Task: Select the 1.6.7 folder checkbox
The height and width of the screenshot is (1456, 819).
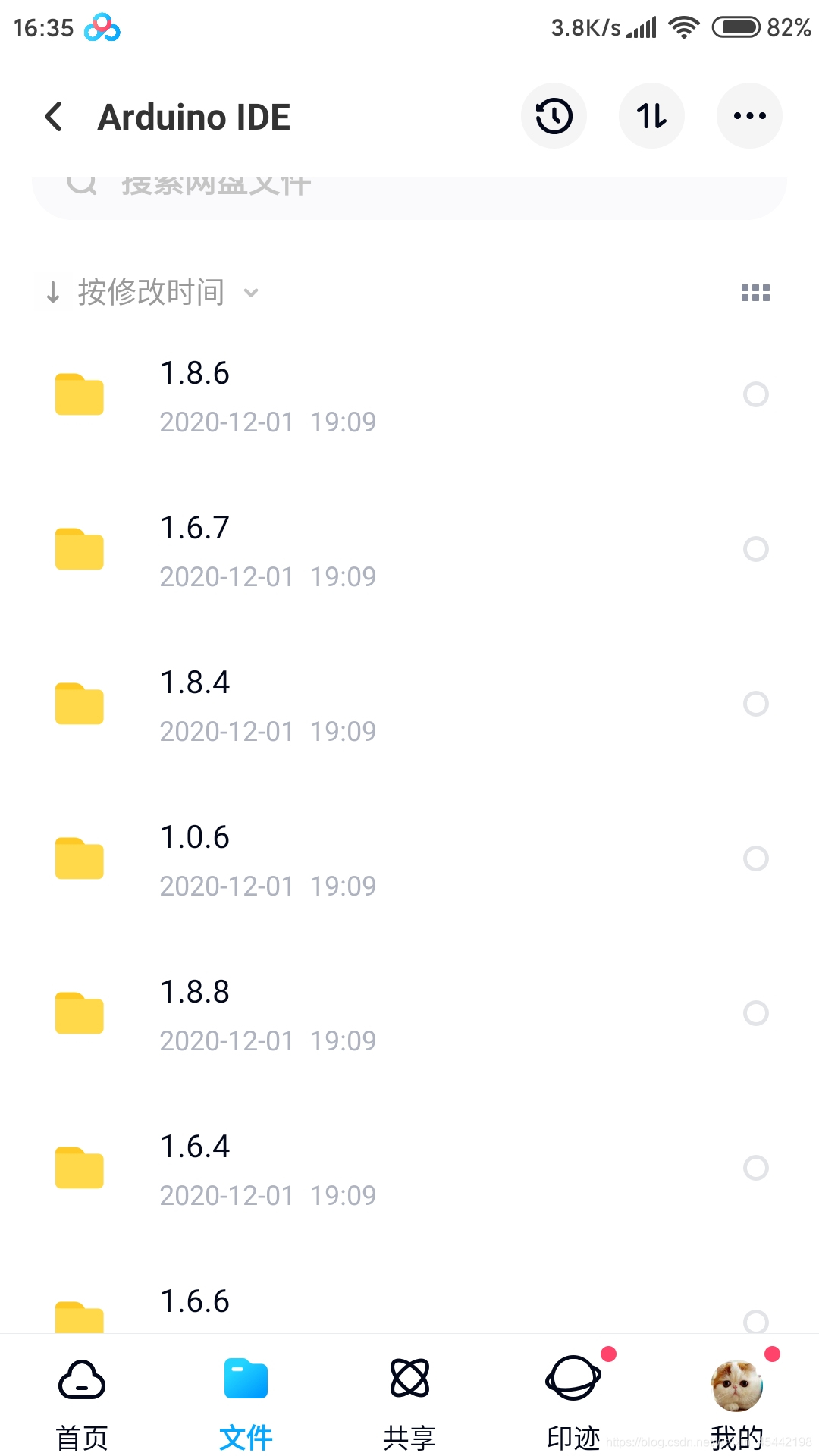Action: [755, 549]
